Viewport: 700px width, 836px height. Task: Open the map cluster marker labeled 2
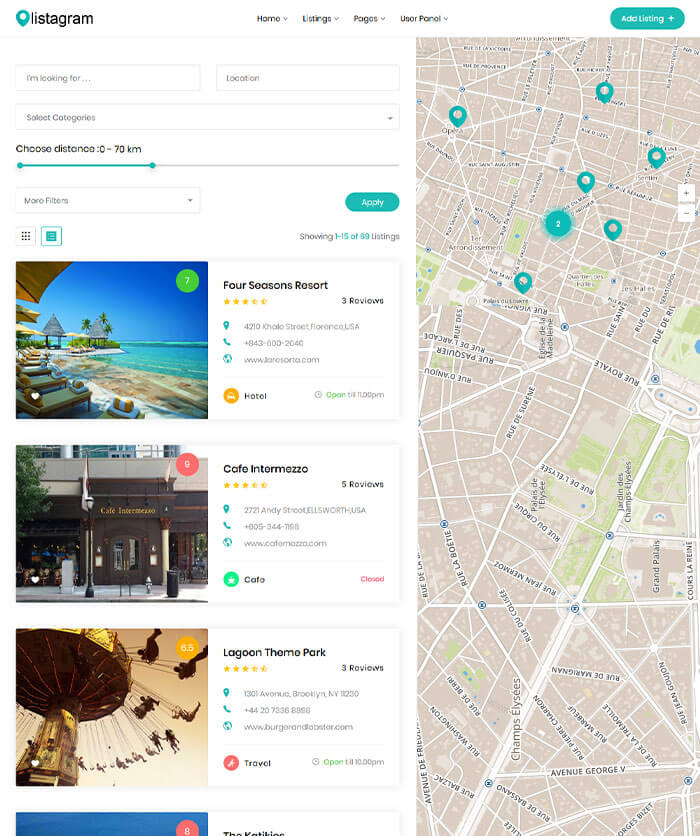tap(558, 224)
